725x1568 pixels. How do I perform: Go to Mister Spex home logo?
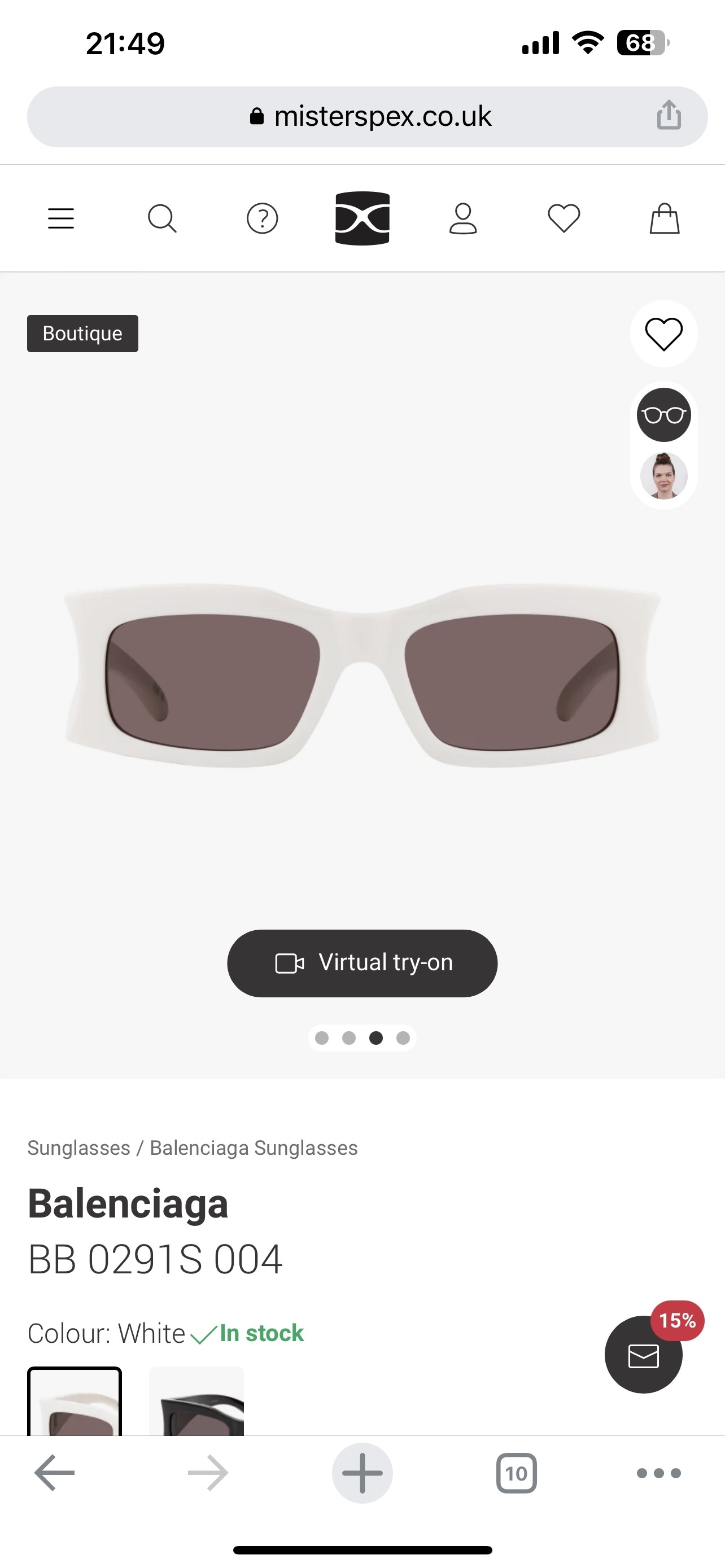pyautogui.click(x=362, y=218)
